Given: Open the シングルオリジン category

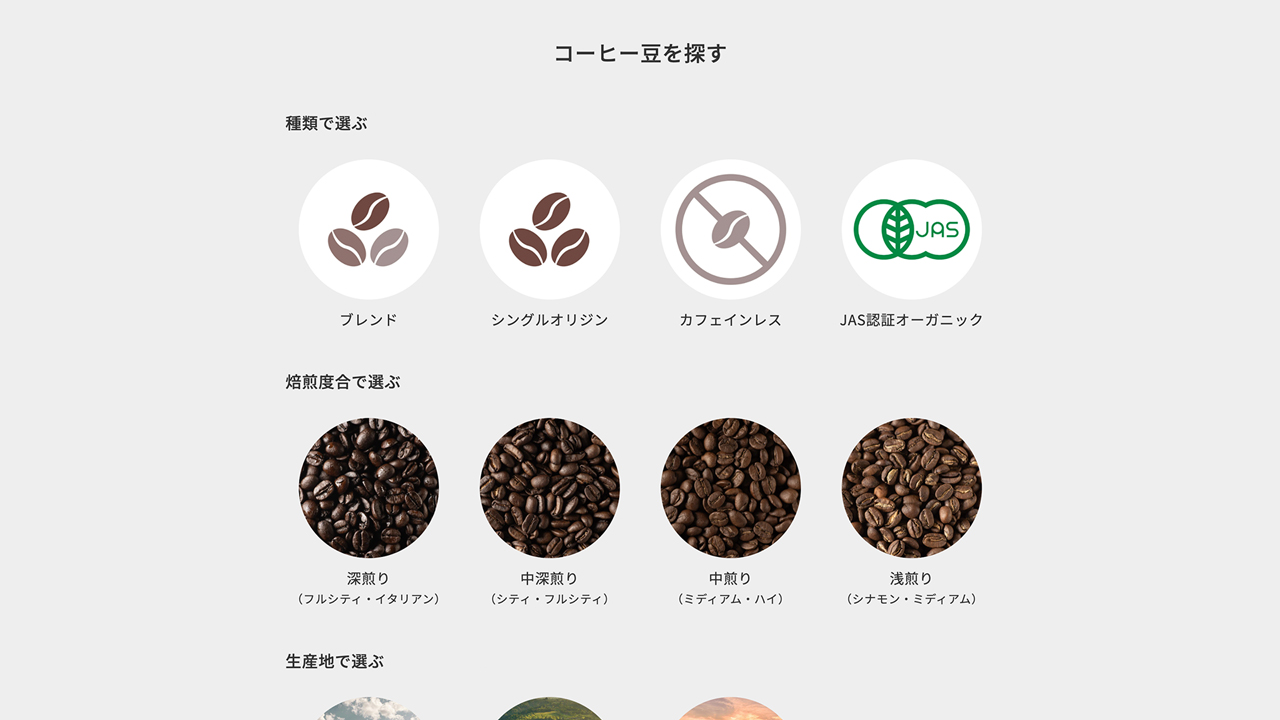Looking at the screenshot, I should (x=549, y=230).
